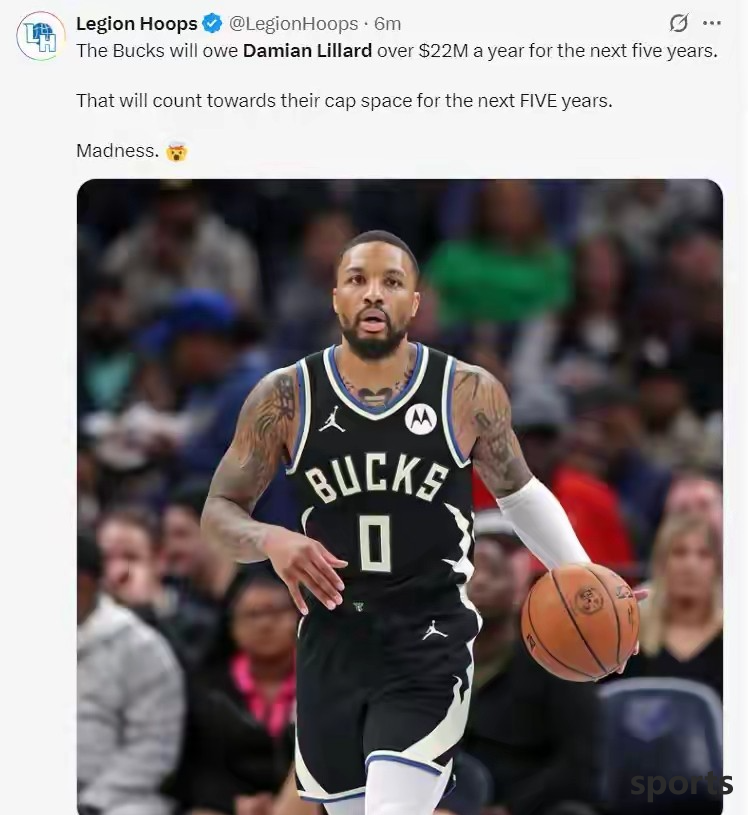
Task: Open the @LegionHoops handle
Action: 294,23
